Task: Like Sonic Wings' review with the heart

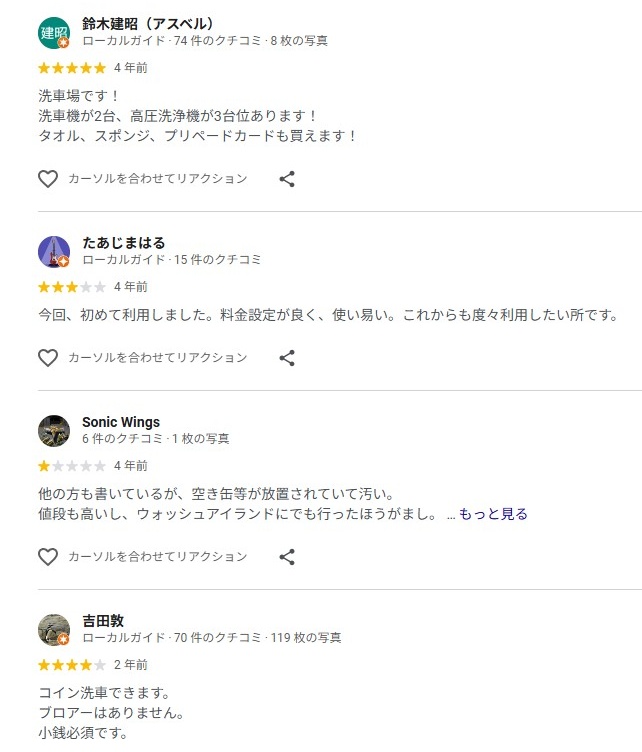Action: coord(48,557)
